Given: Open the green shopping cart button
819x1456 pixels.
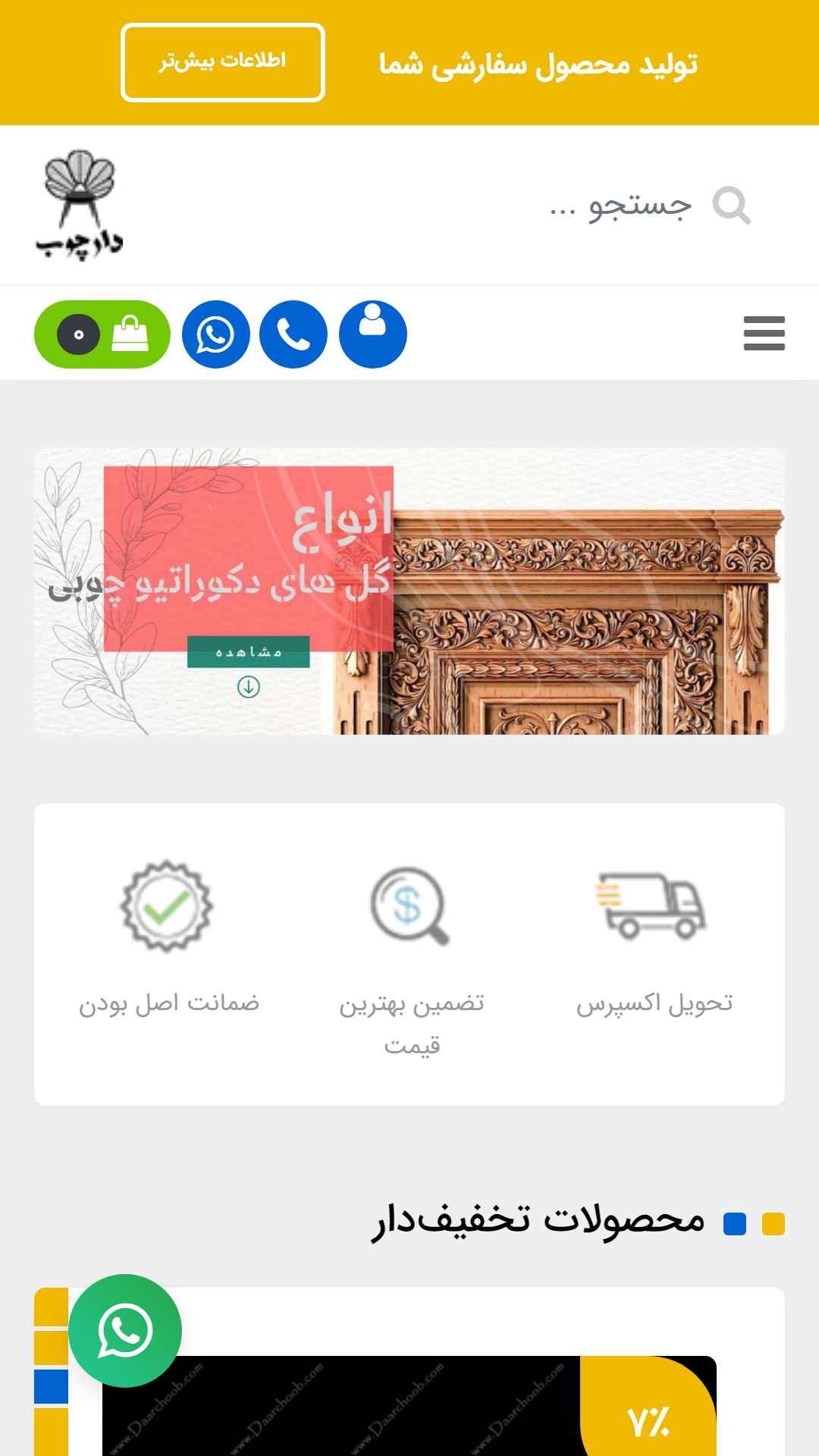Looking at the screenshot, I should click(102, 334).
